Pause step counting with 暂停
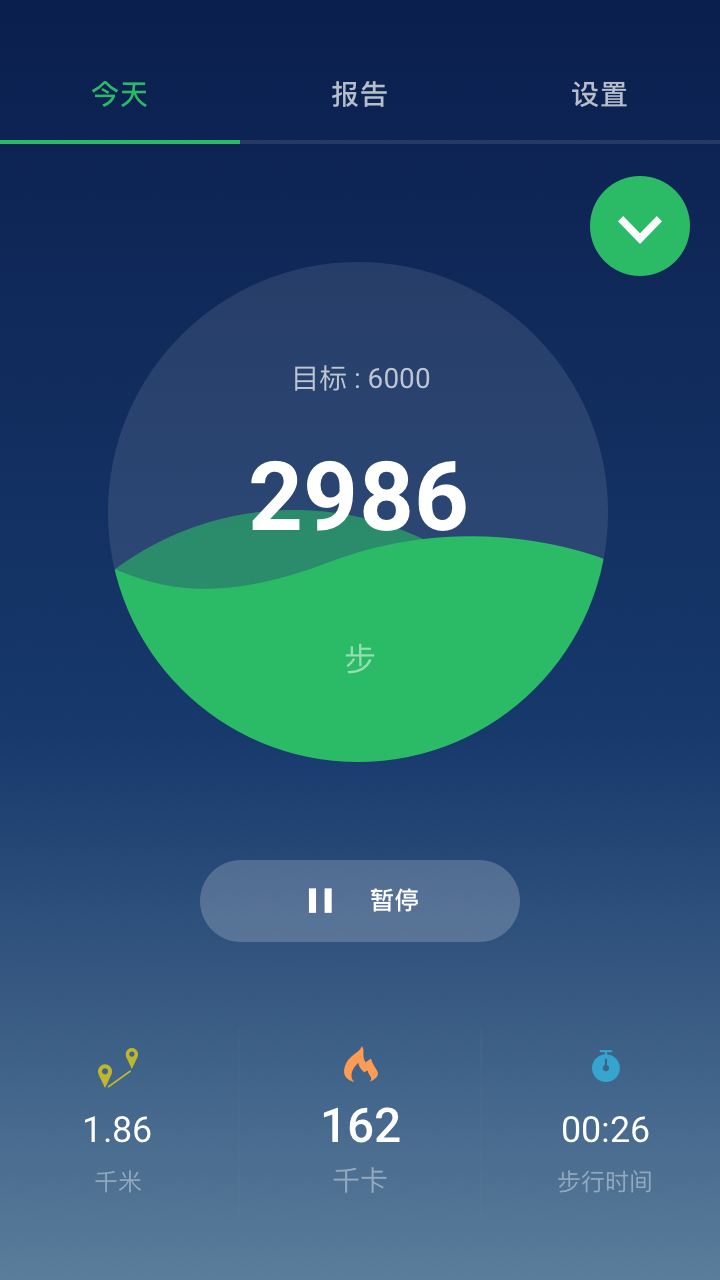Viewport: 720px width, 1280px height. pos(360,900)
